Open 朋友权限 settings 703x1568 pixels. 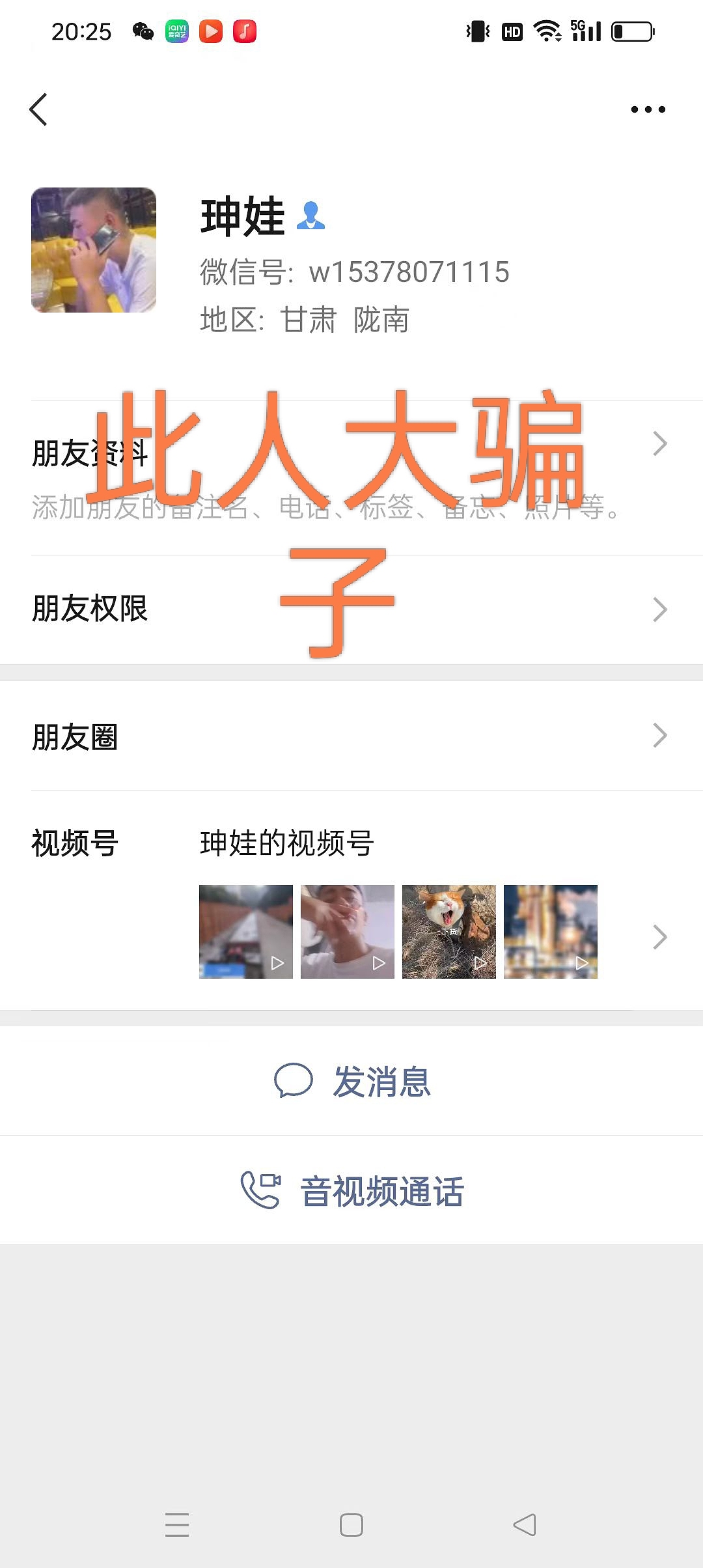351,609
